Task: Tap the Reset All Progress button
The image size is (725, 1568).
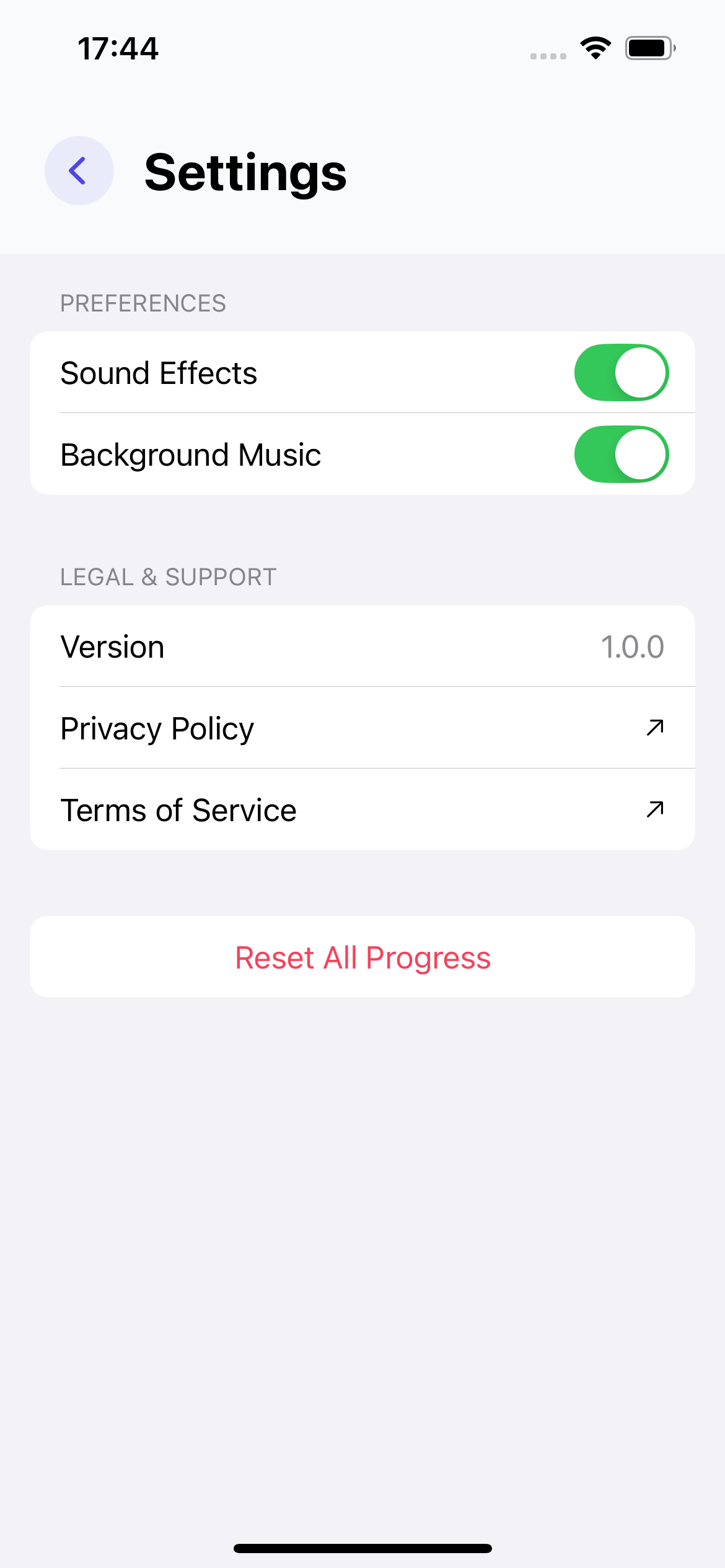Action: [x=362, y=957]
